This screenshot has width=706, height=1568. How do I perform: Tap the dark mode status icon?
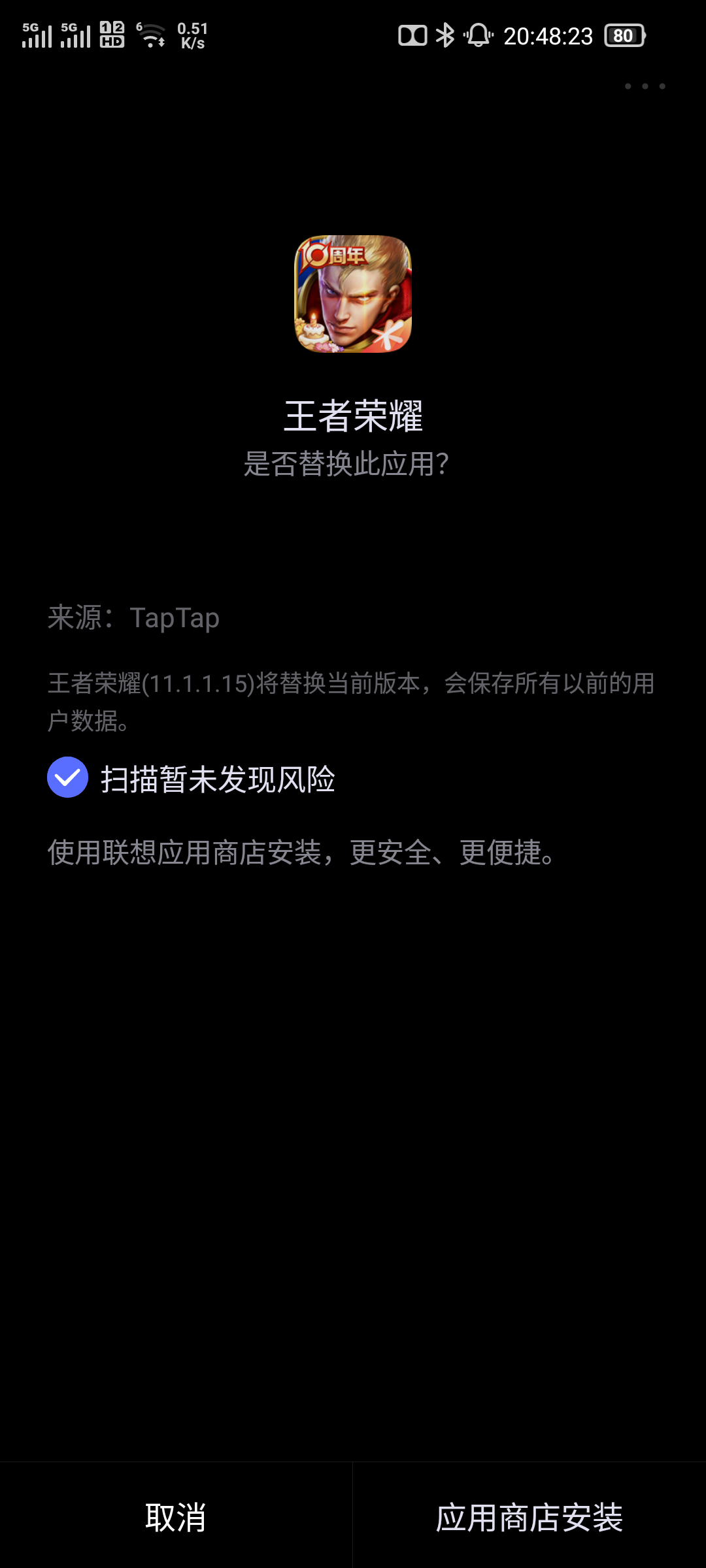412,36
